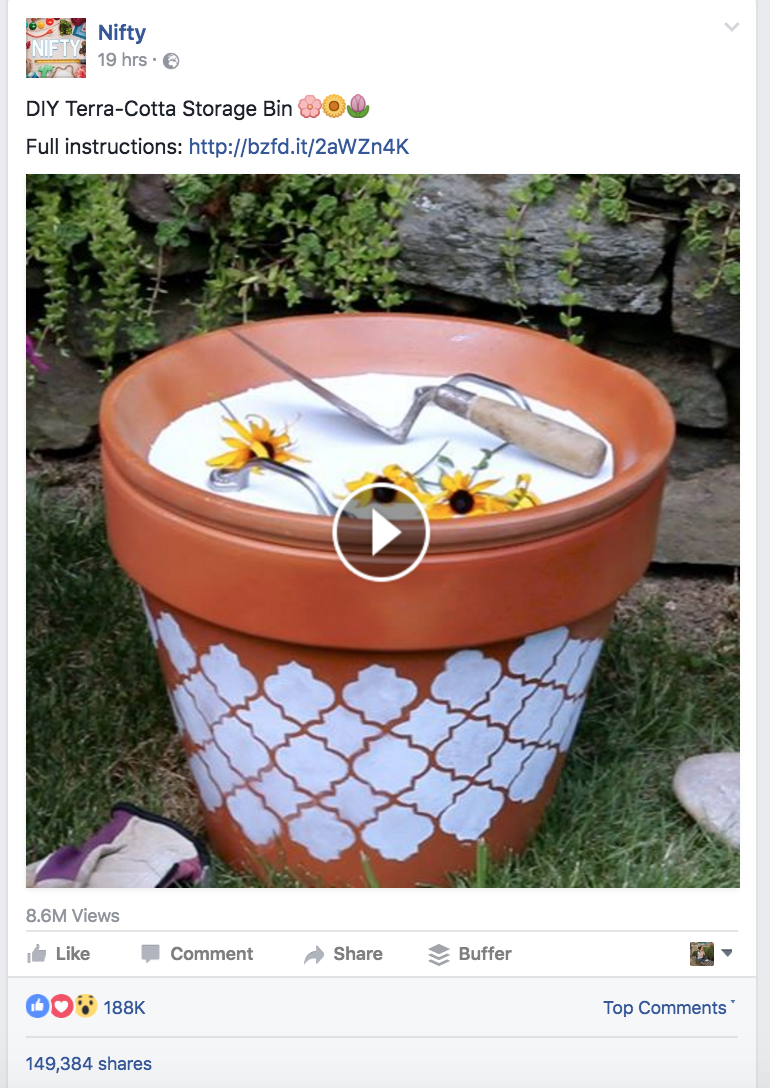Expand the post options chevron
Viewport: 770px width, 1088px height.
pos(732,27)
